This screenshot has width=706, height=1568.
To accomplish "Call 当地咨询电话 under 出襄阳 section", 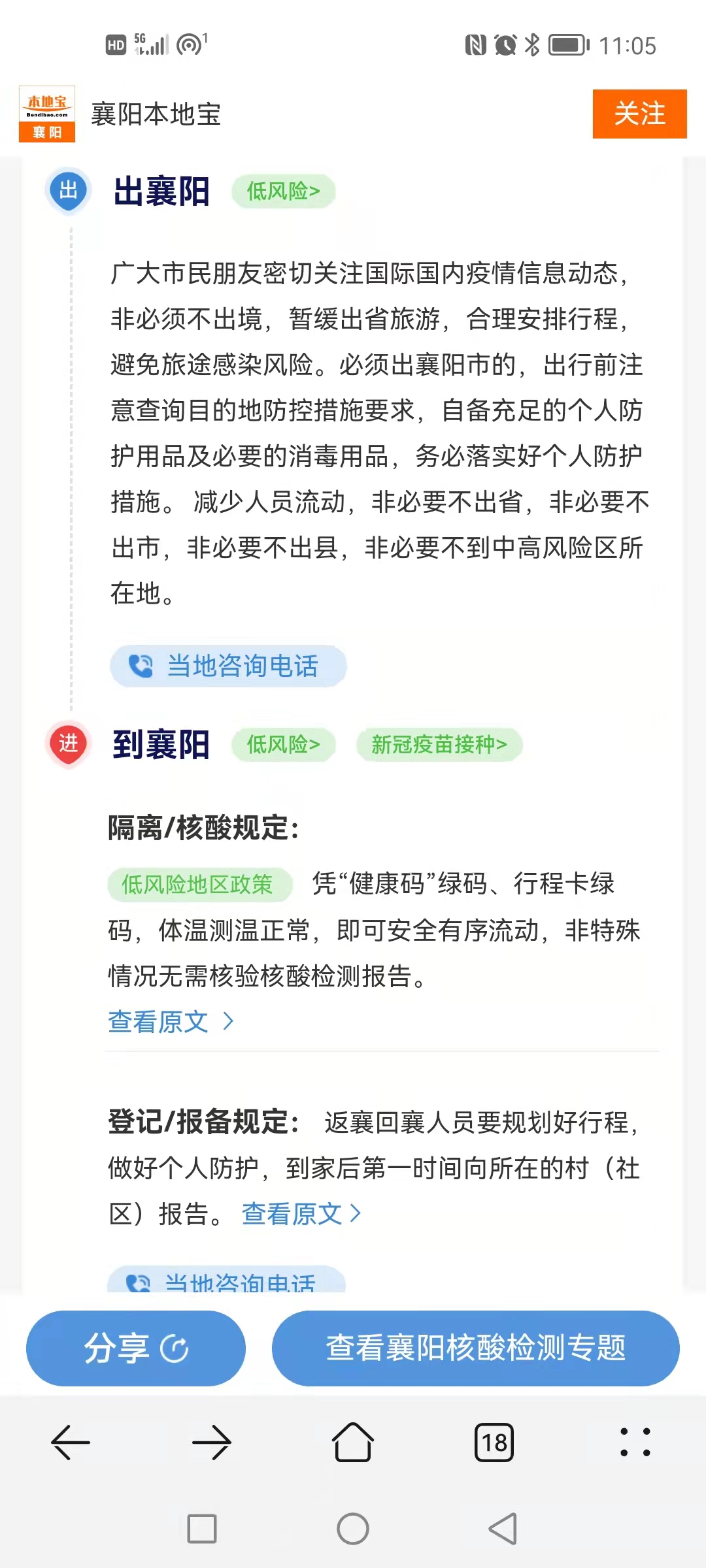I will (227, 666).
